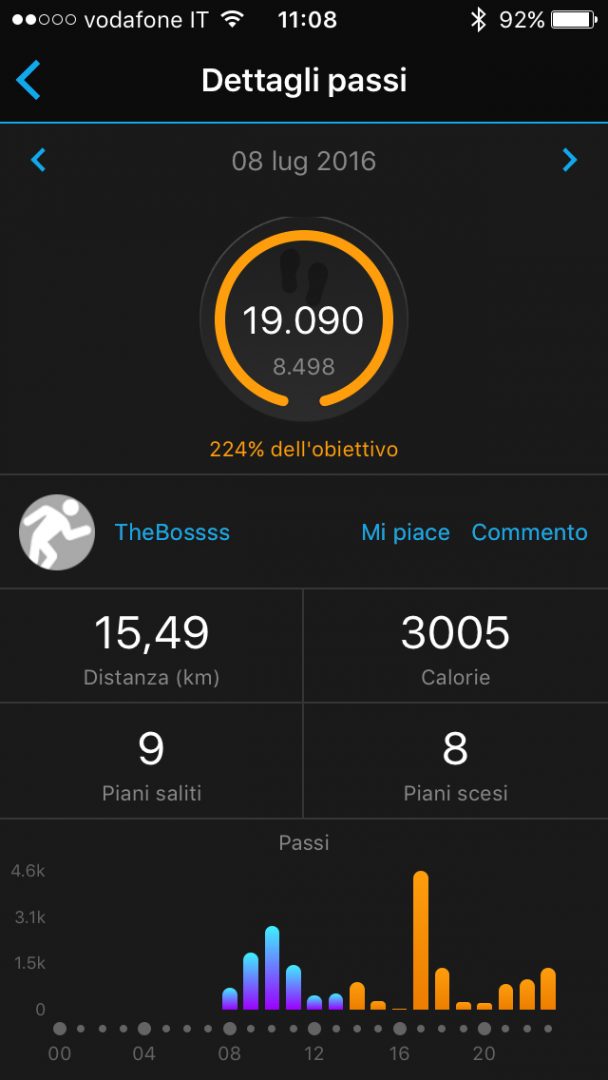Open TheBossss avatar picture
608x1080 pixels.
tap(57, 532)
